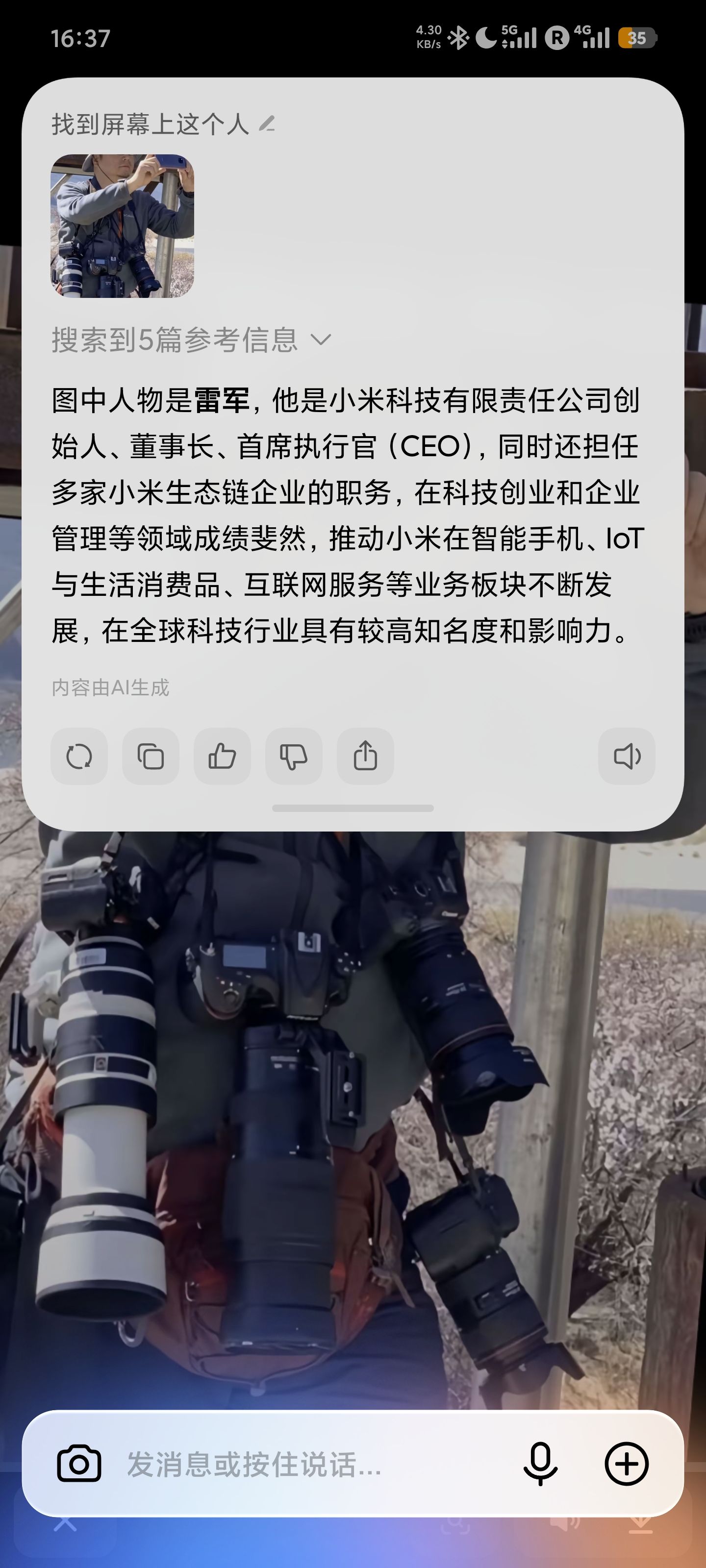
Task: Regenerate the AI answer
Action: tap(79, 757)
